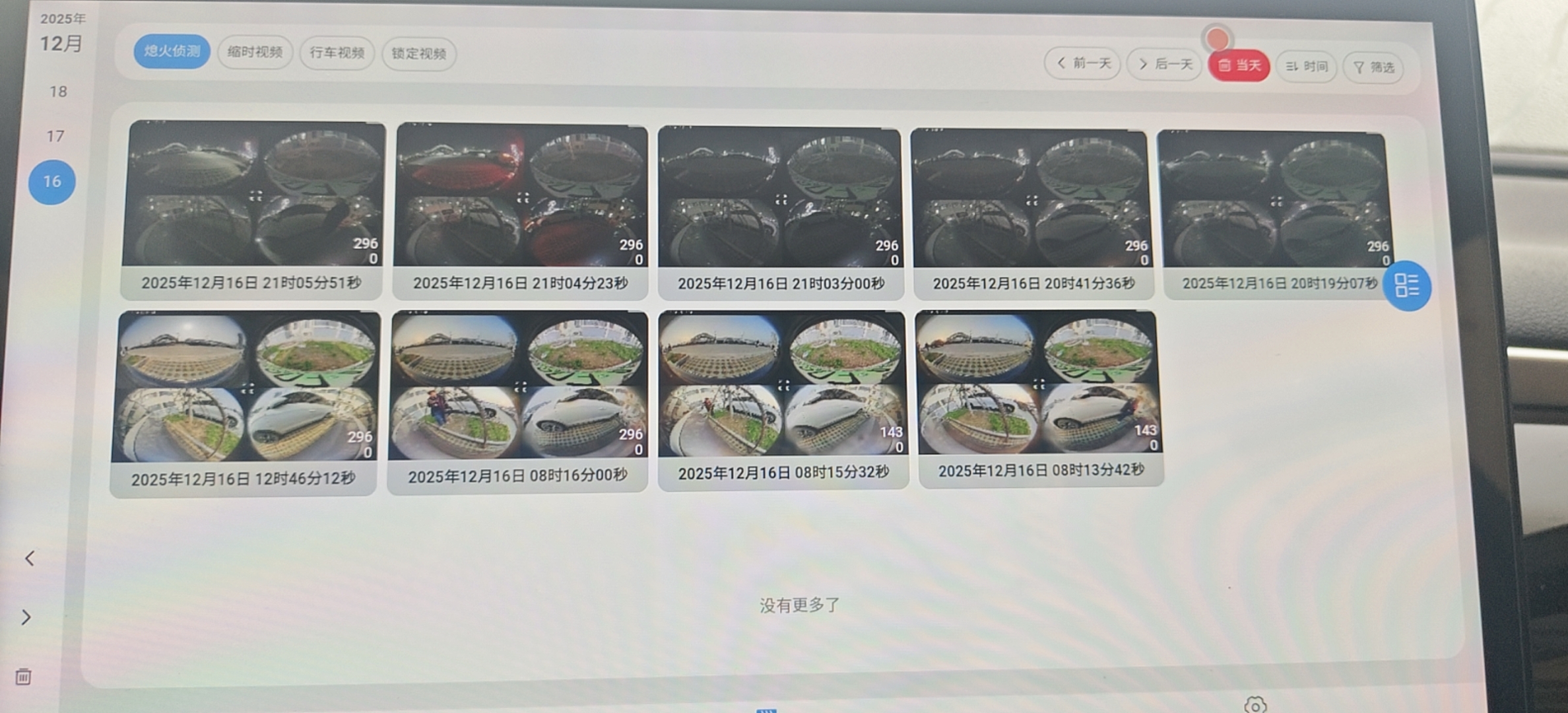
Task: Select the 熄火侦测 tab
Action: (172, 51)
